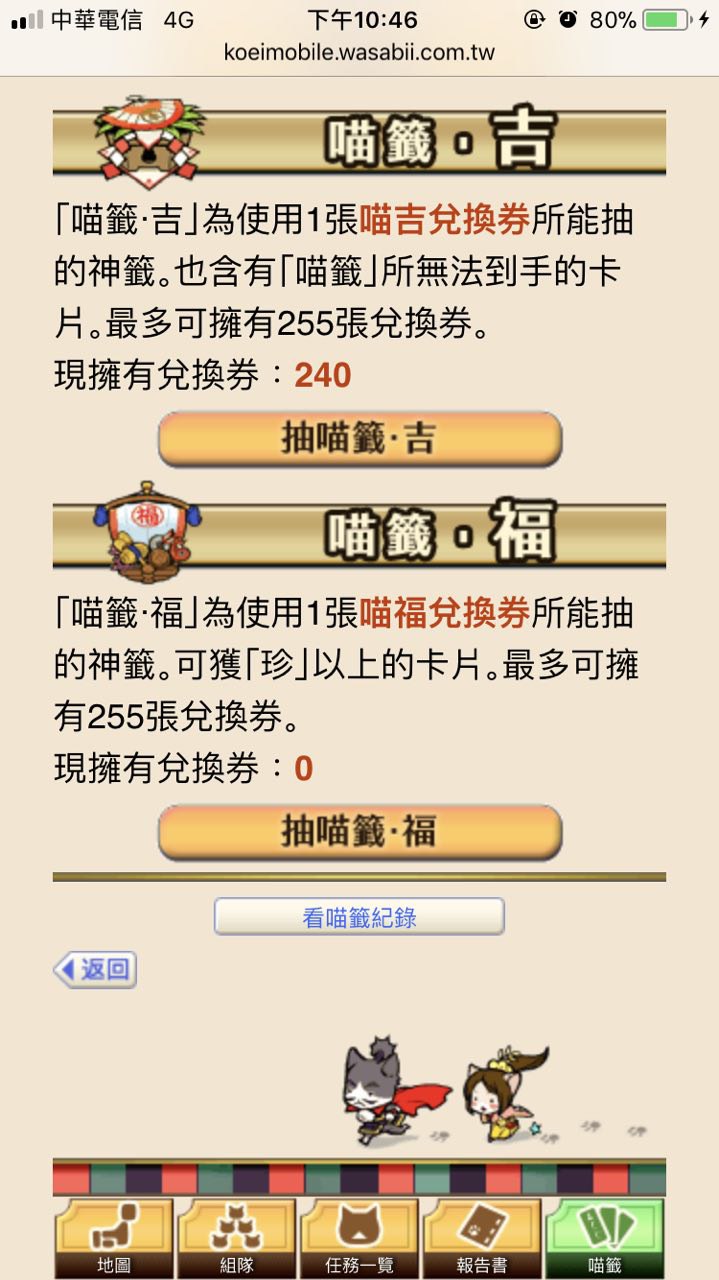Switch to the 喵籤 tab

(605, 1238)
